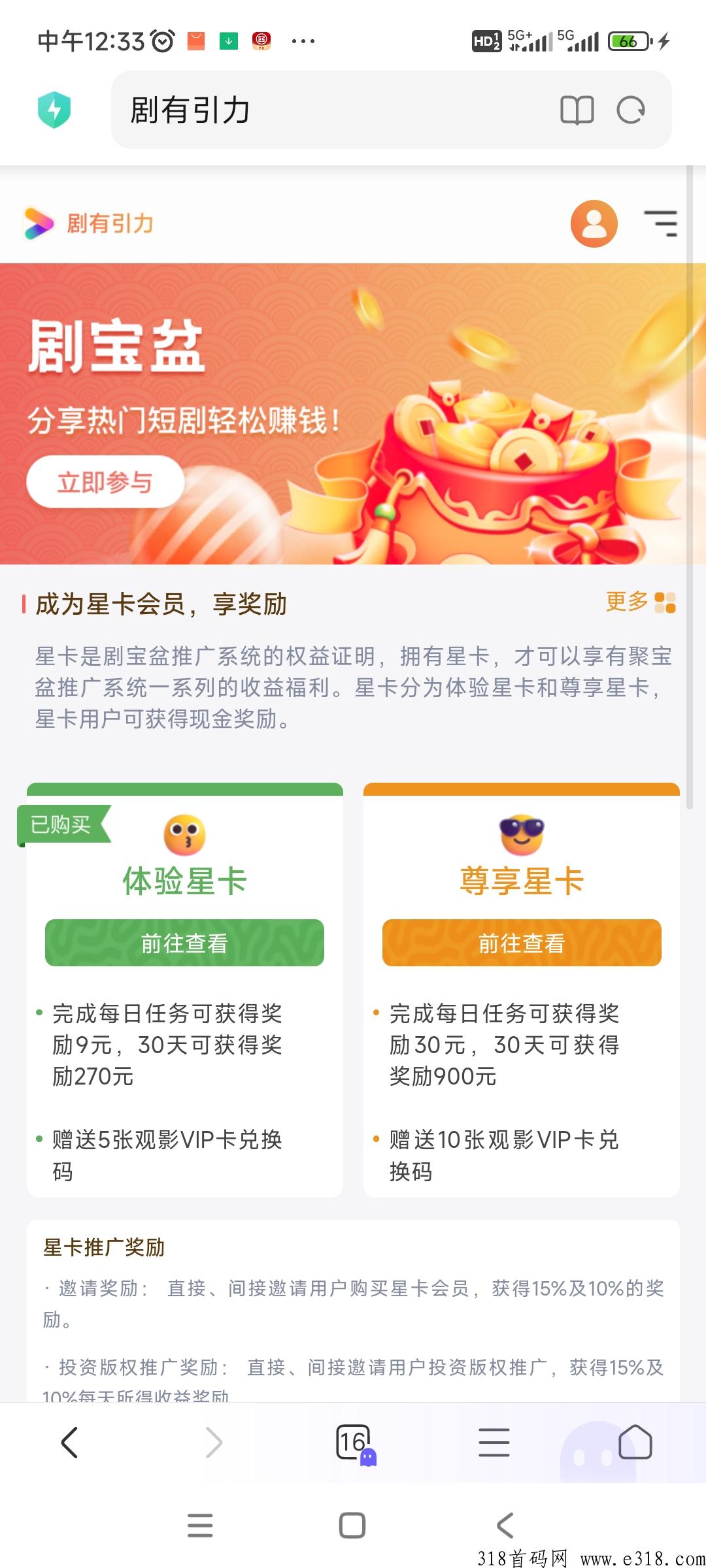706x1568 pixels.
Task: Open the tab switcher showing 16
Action: tap(354, 1442)
